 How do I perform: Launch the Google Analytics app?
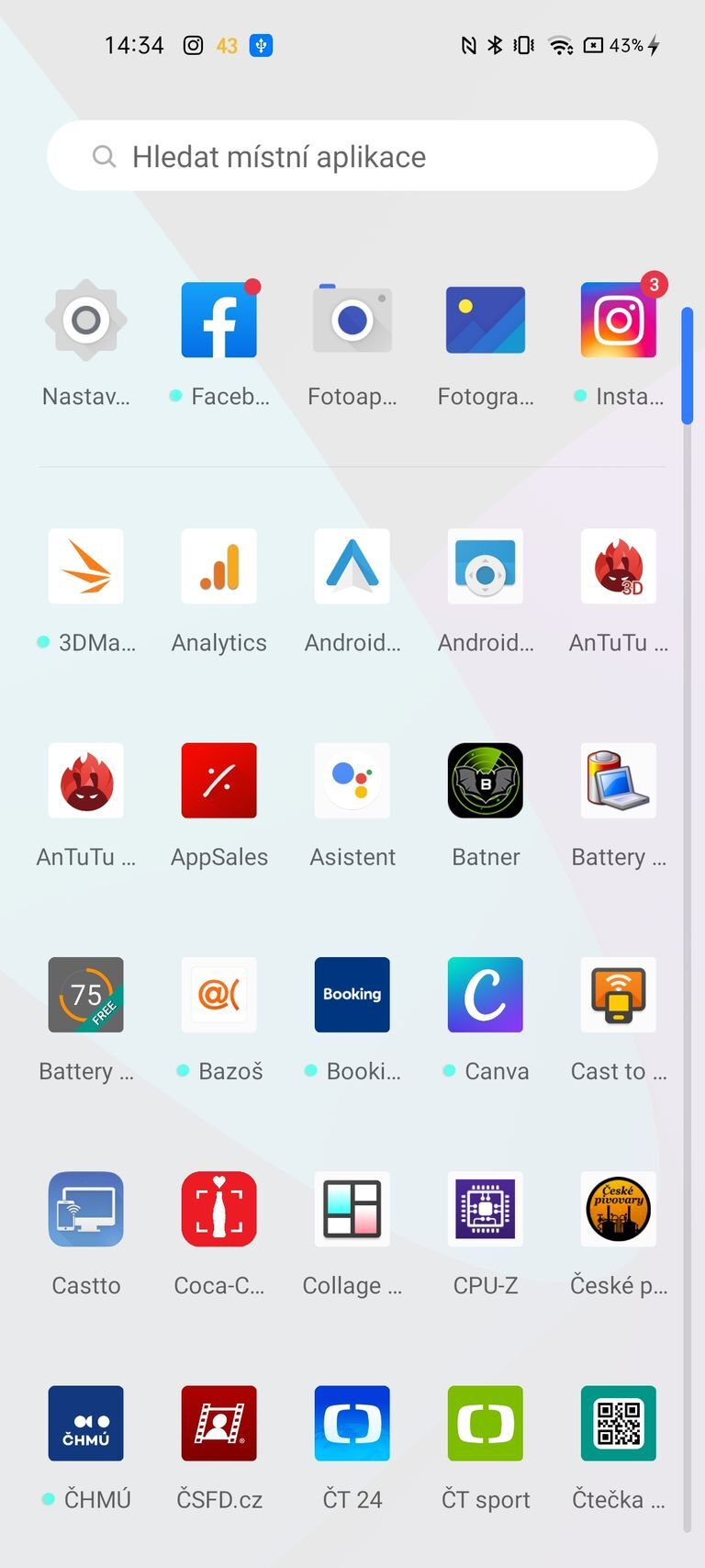[x=218, y=567]
